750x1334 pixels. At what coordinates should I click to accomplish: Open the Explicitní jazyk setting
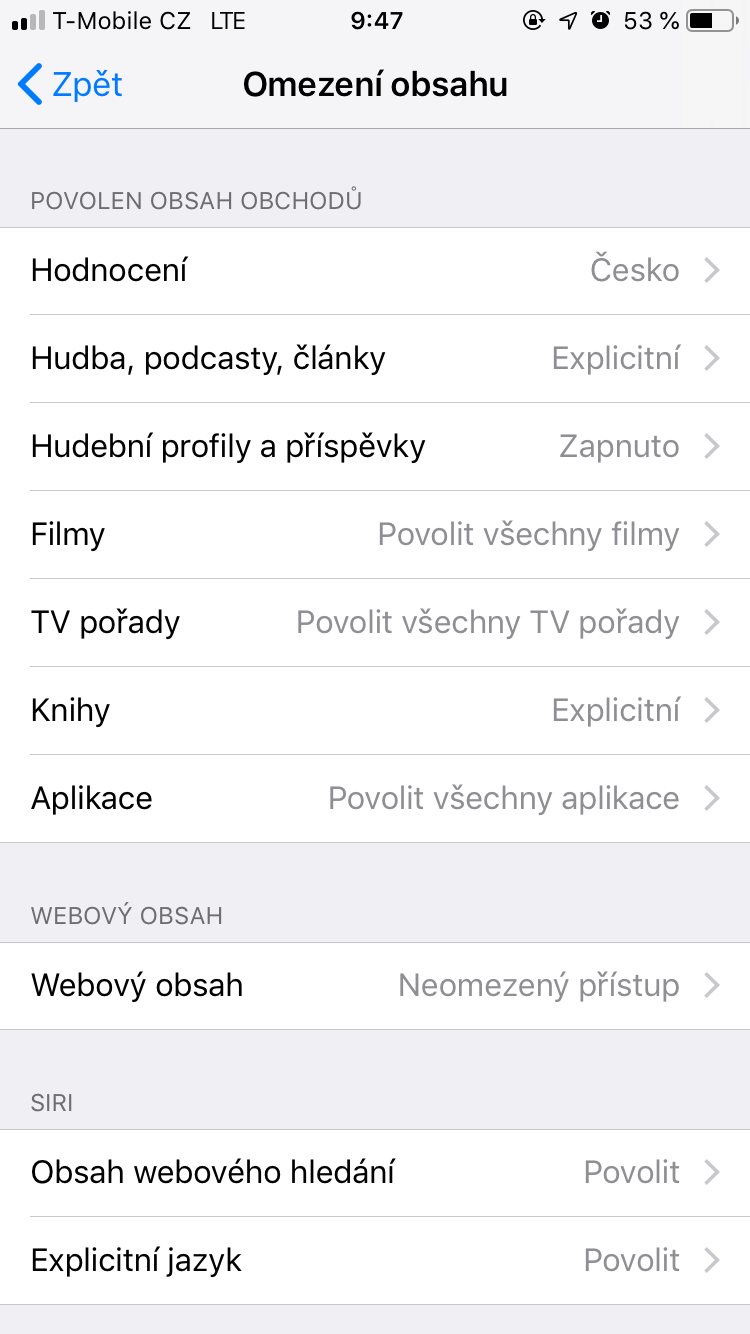(x=375, y=1260)
